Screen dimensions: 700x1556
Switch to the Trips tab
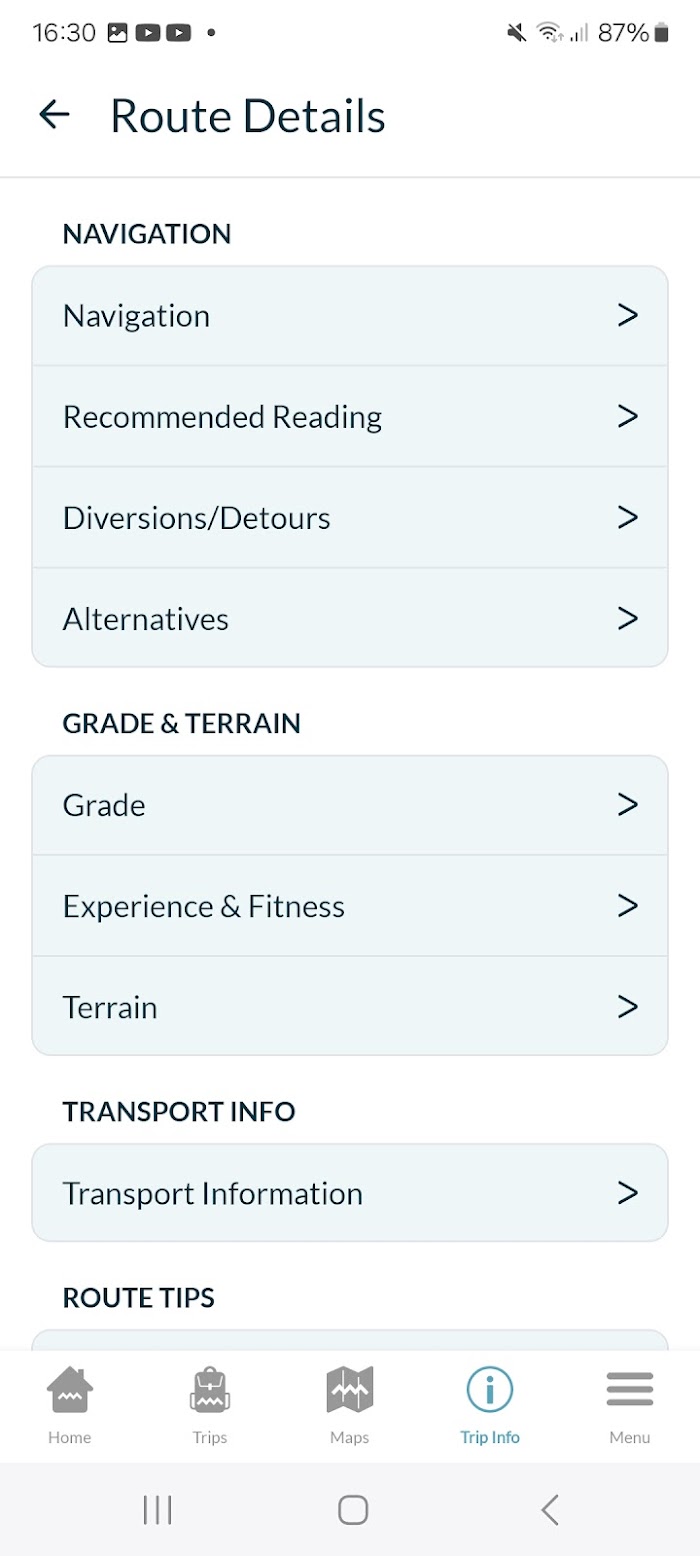[x=210, y=1406]
